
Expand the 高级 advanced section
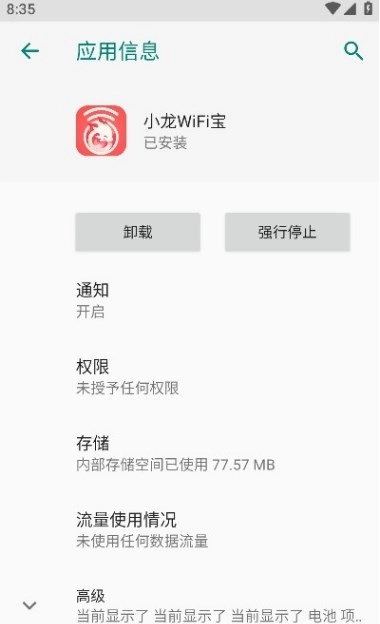coord(190,605)
